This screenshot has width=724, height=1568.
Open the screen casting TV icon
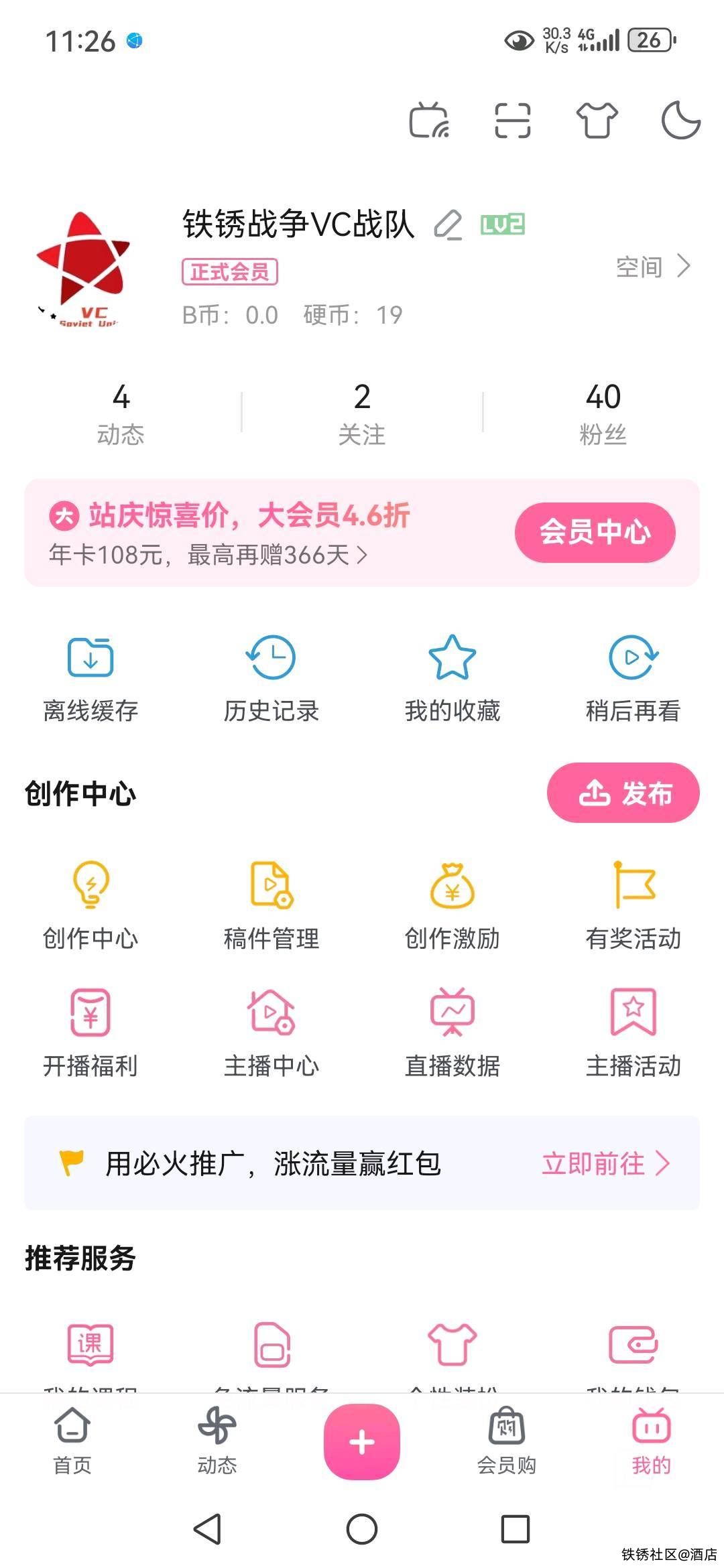point(429,121)
